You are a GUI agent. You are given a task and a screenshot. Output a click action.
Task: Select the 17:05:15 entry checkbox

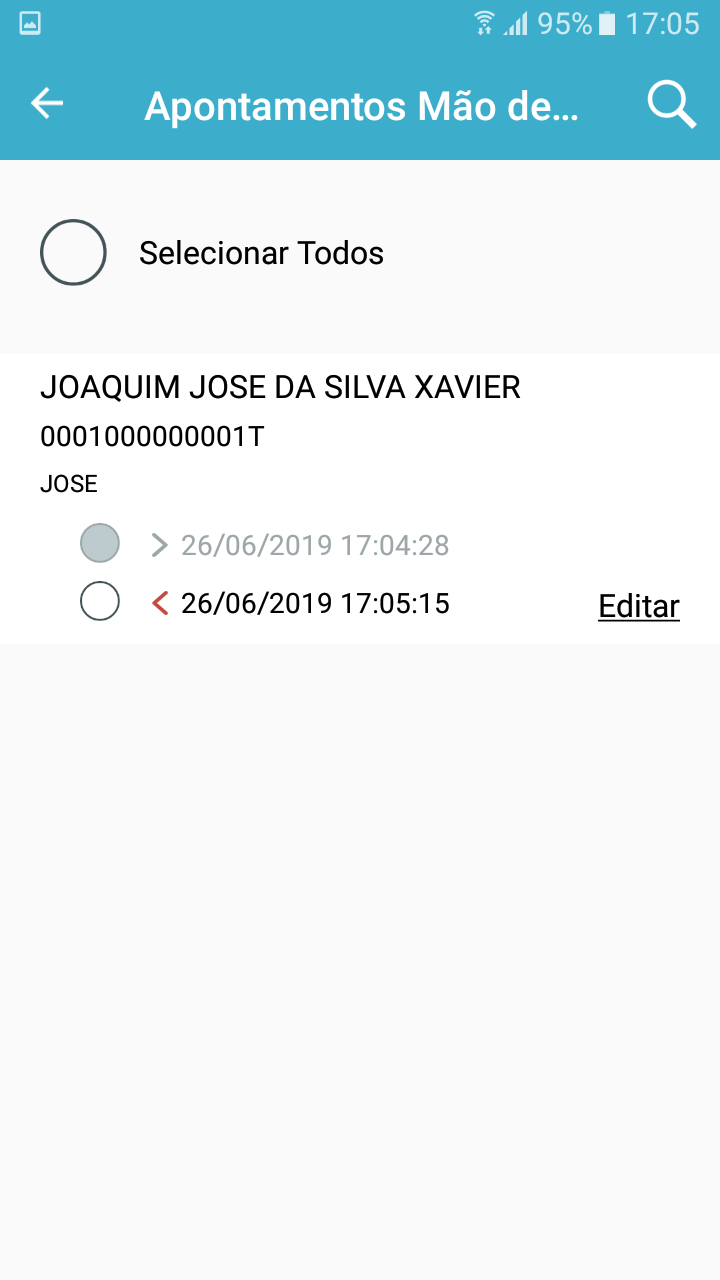(100, 602)
